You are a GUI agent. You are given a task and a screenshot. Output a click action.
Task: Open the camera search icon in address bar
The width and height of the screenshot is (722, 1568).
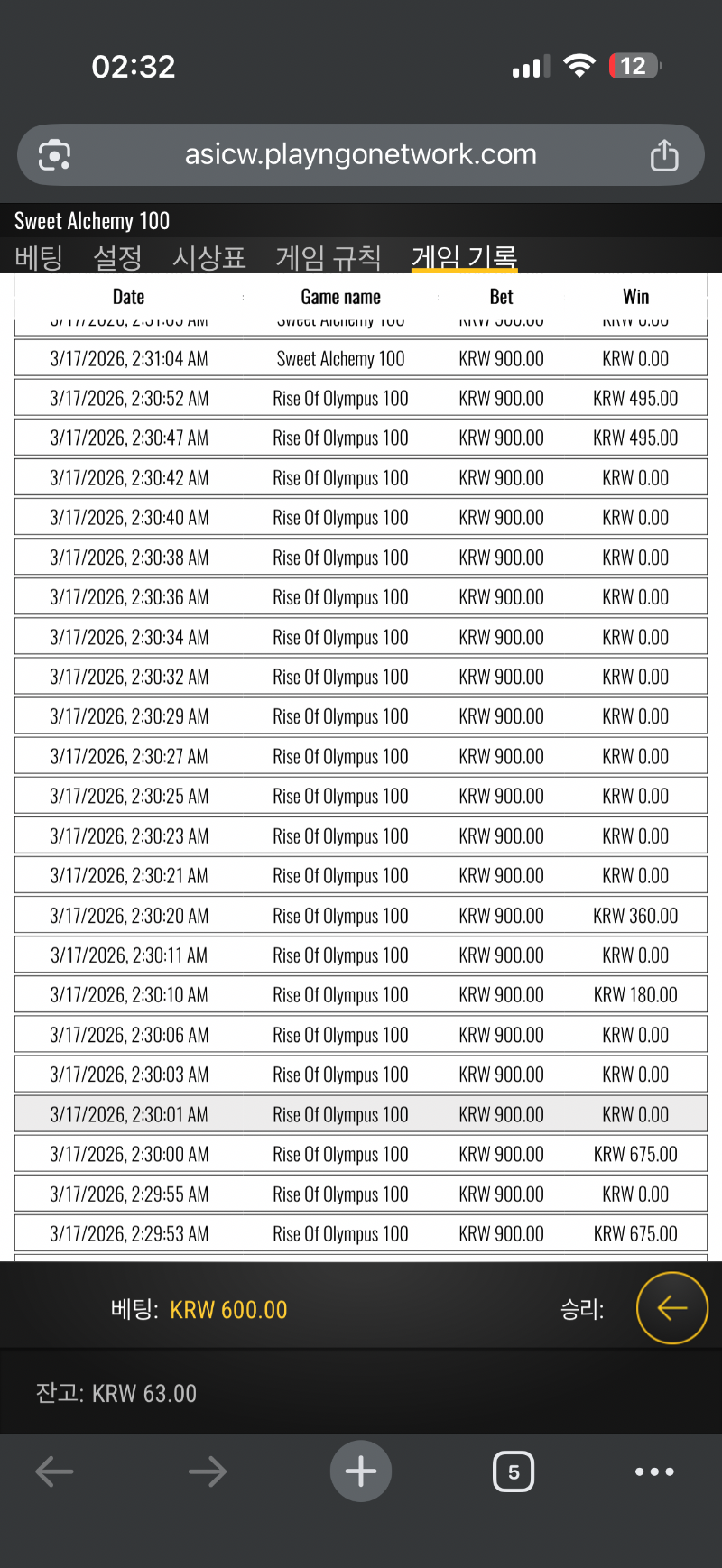pyautogui.click(x=55, y=155)
